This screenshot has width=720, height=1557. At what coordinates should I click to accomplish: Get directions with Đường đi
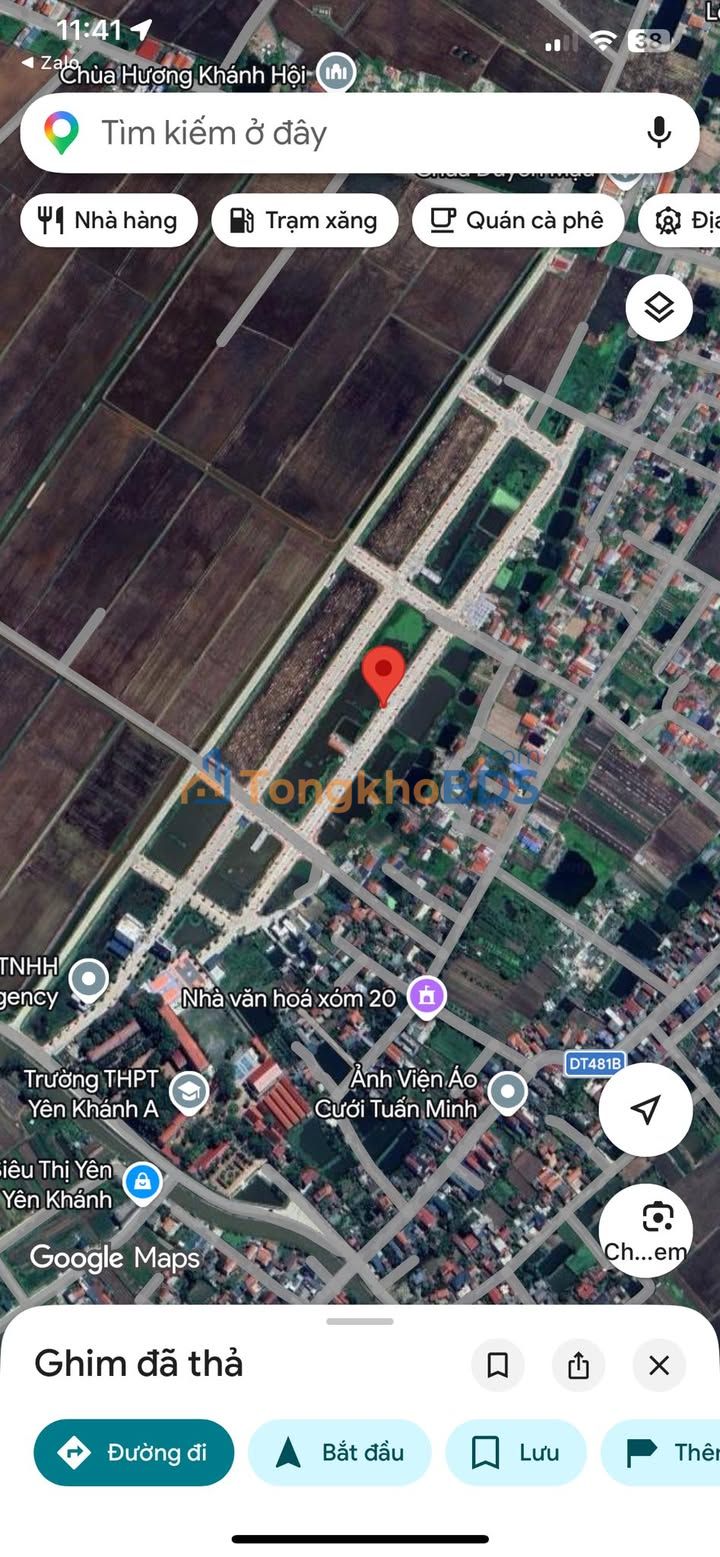[x=134, y=1452]
